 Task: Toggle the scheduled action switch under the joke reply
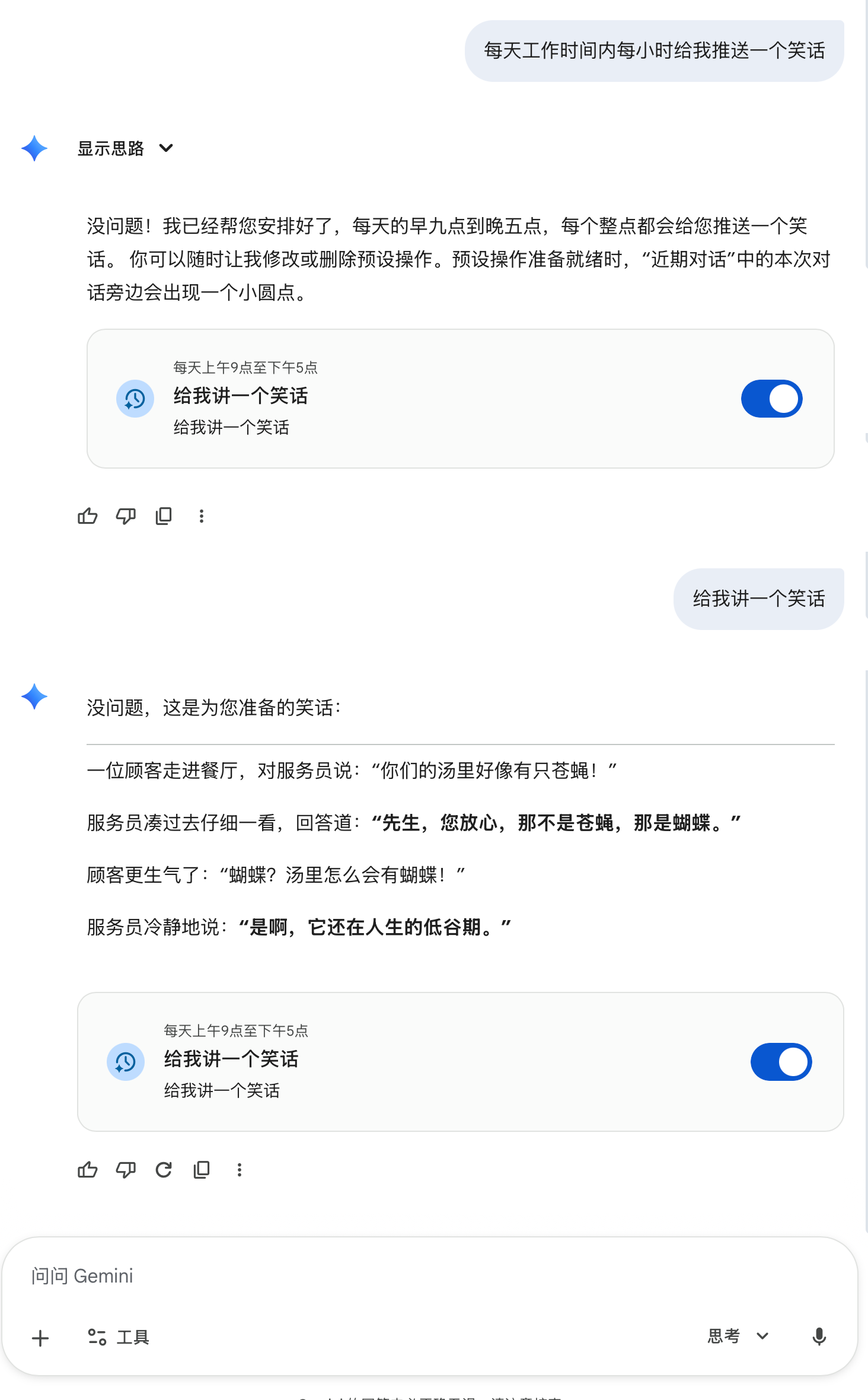pyautogui.click(x=781, y=1062)
